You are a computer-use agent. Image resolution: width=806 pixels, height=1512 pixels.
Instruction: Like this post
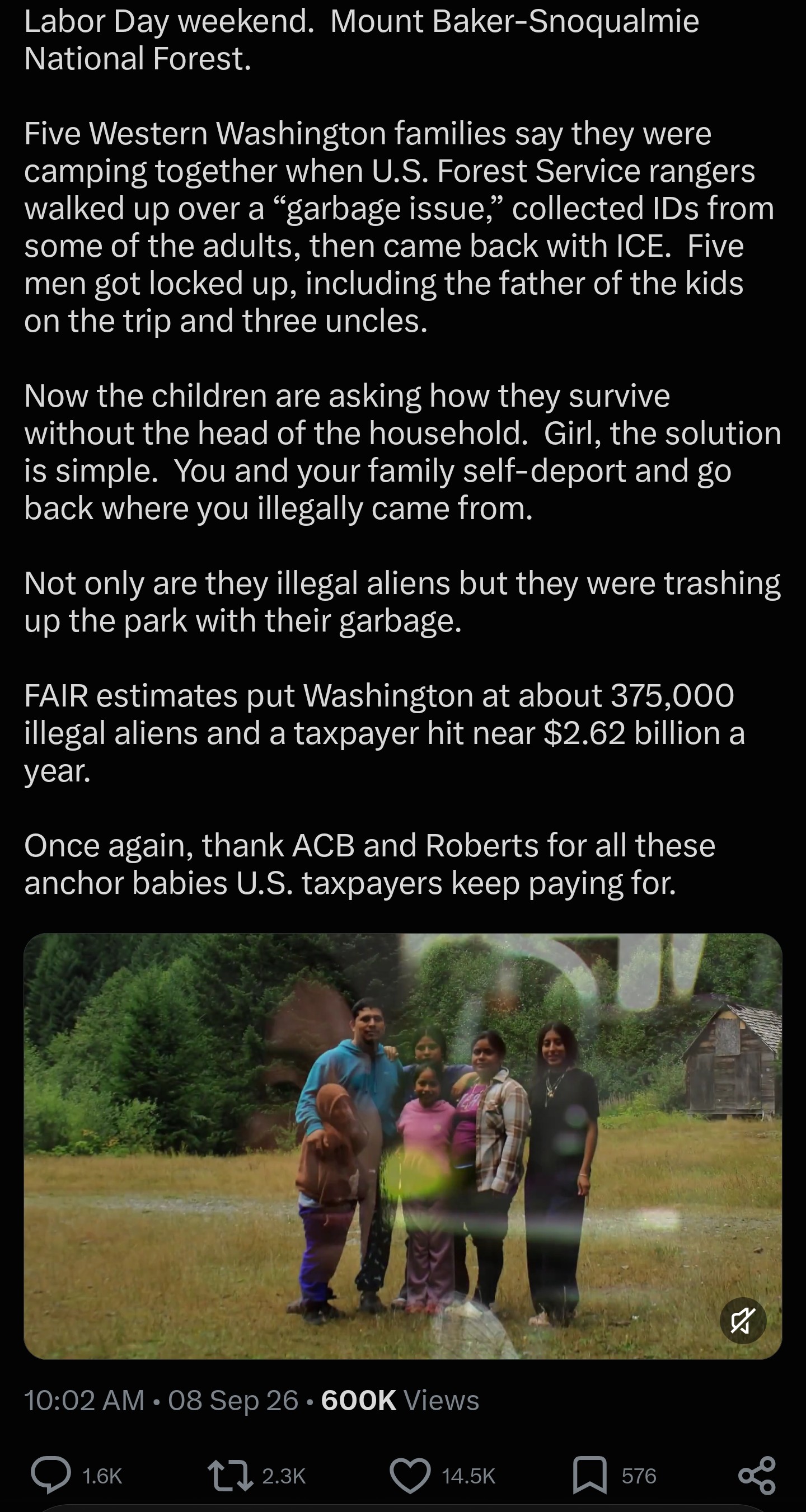(x=410, y=1475)
